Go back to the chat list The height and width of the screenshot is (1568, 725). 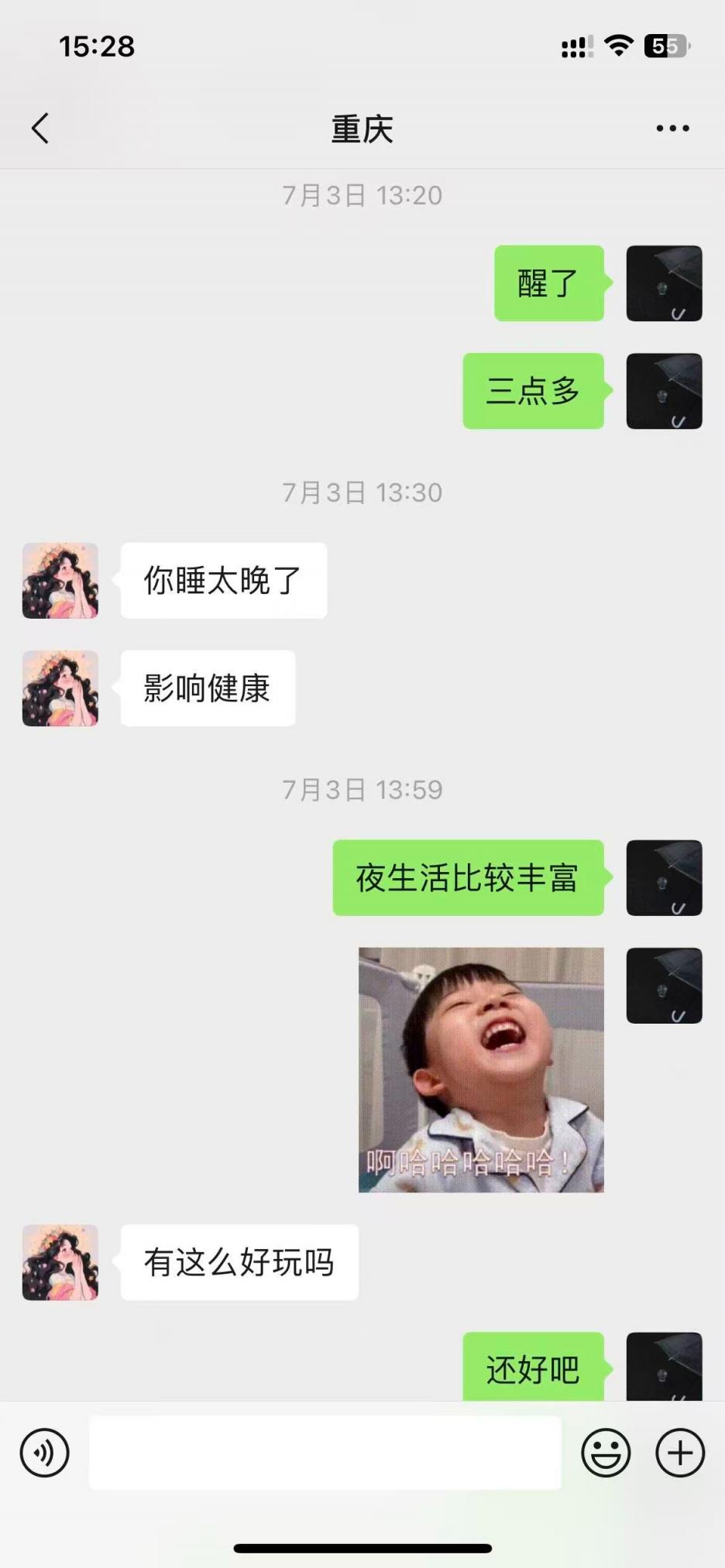[40, 129]
